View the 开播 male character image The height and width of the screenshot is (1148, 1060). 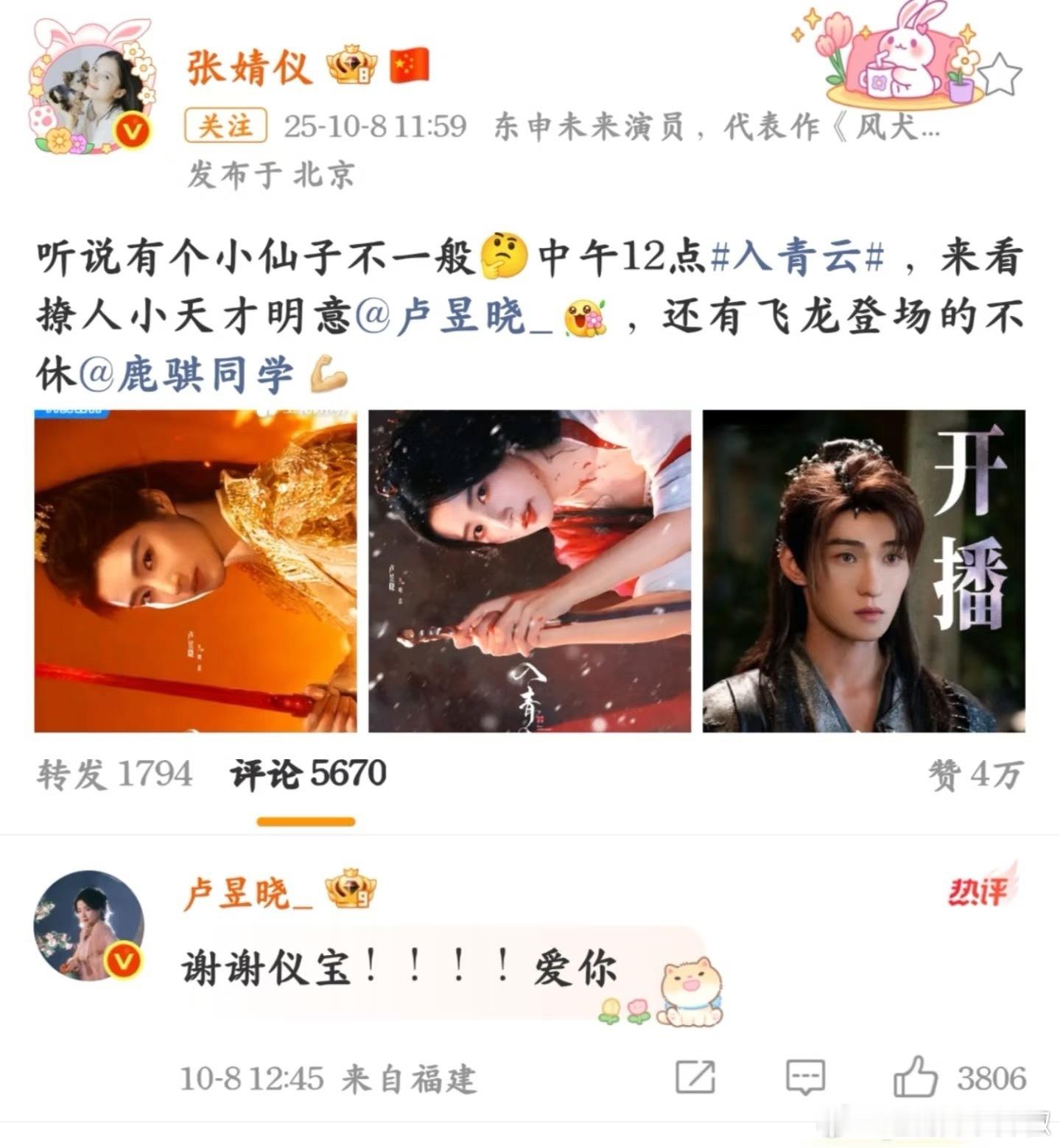863,571
